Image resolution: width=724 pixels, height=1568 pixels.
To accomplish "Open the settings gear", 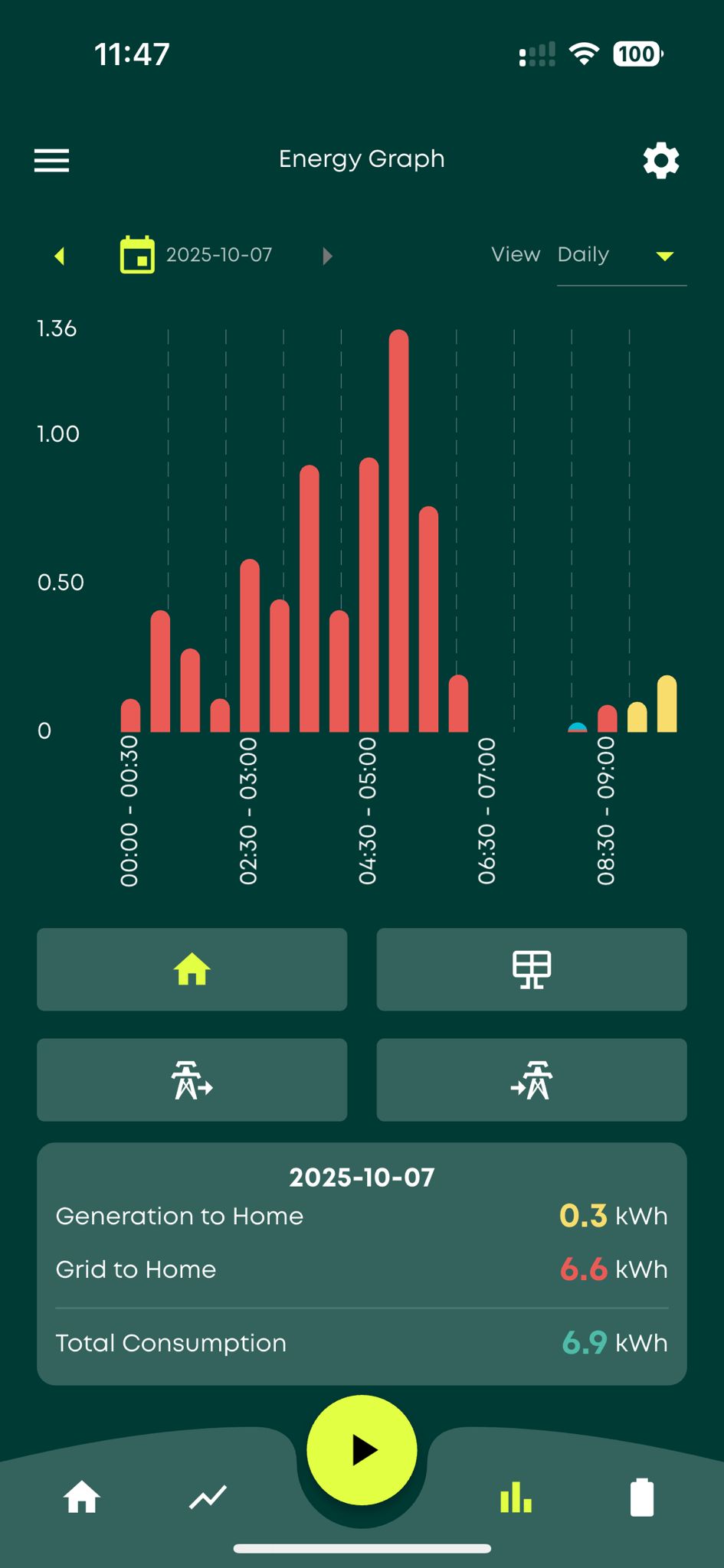I will pyautogui.click(x=660, y=160).
